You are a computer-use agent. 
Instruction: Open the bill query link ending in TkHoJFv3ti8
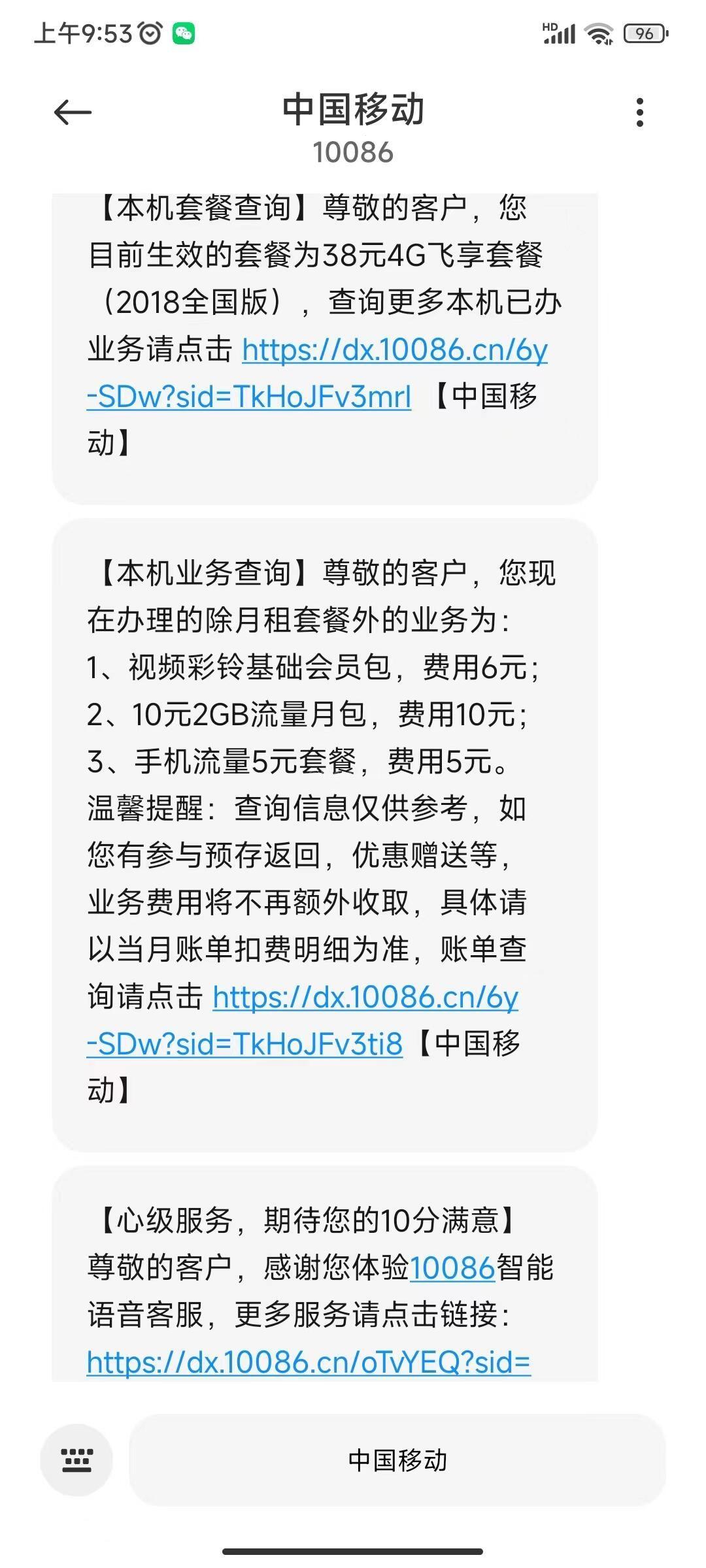[303, 1021]
